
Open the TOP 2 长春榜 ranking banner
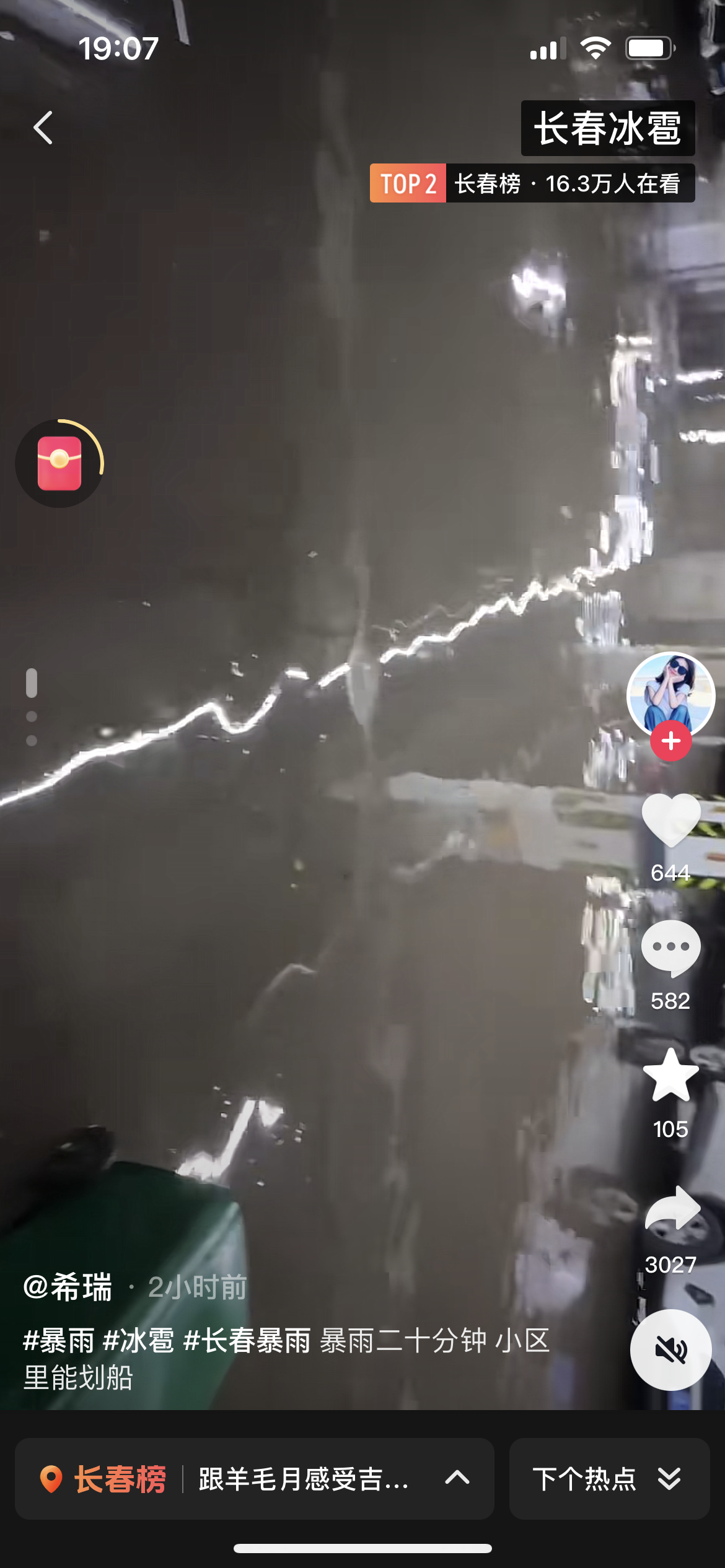(532, 183)
